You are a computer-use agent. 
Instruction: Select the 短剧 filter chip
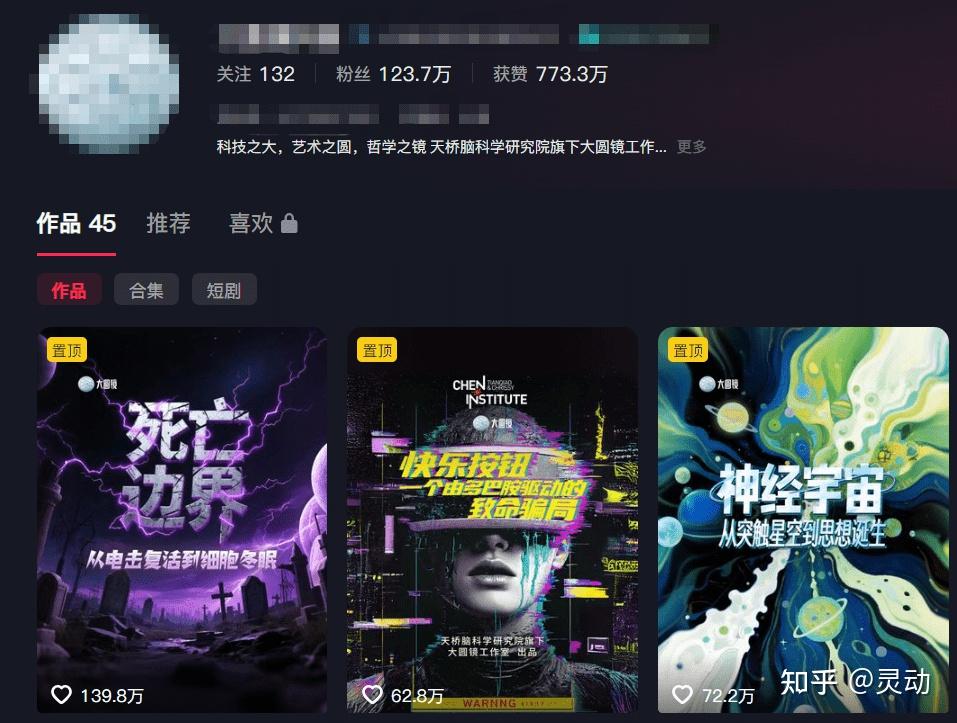click(224, 290)
